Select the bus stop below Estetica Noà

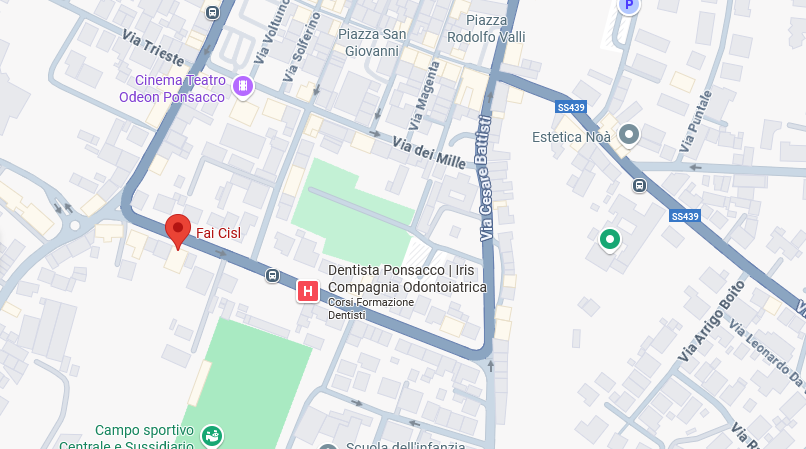[639, 185]
